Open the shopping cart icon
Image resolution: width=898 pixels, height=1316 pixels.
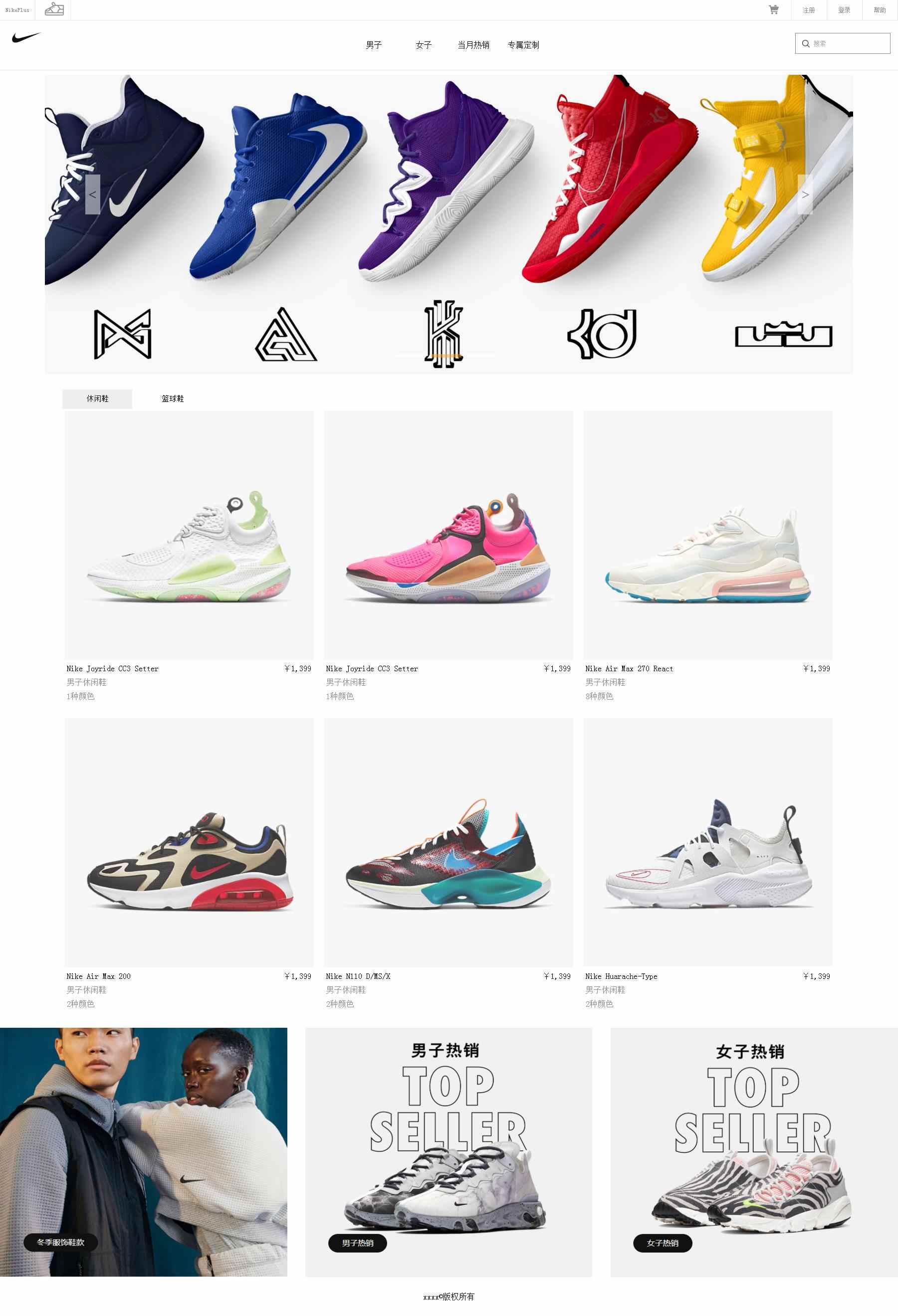pos(773,9)
